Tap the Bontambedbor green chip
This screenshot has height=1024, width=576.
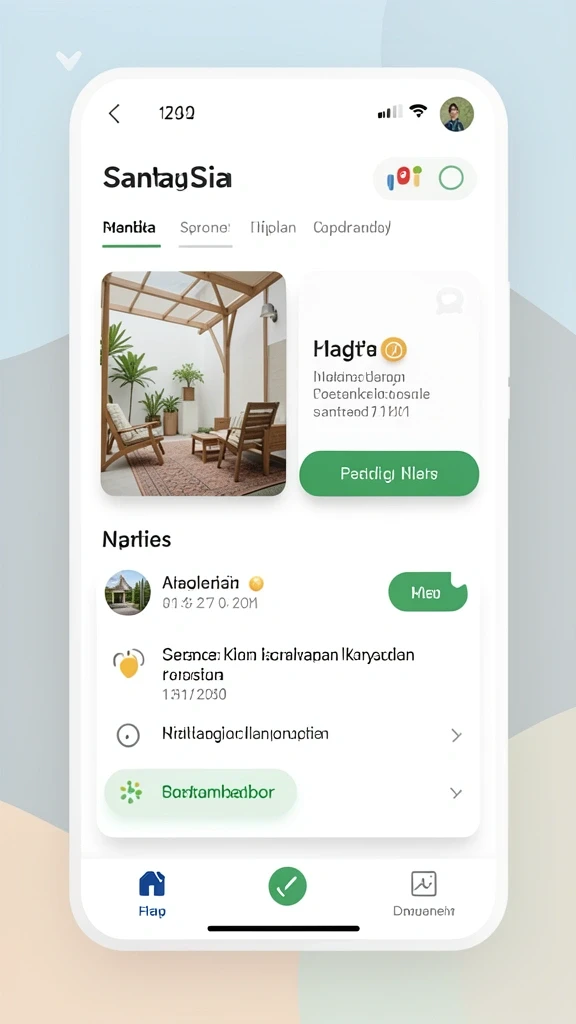click(x=200, y=792)
